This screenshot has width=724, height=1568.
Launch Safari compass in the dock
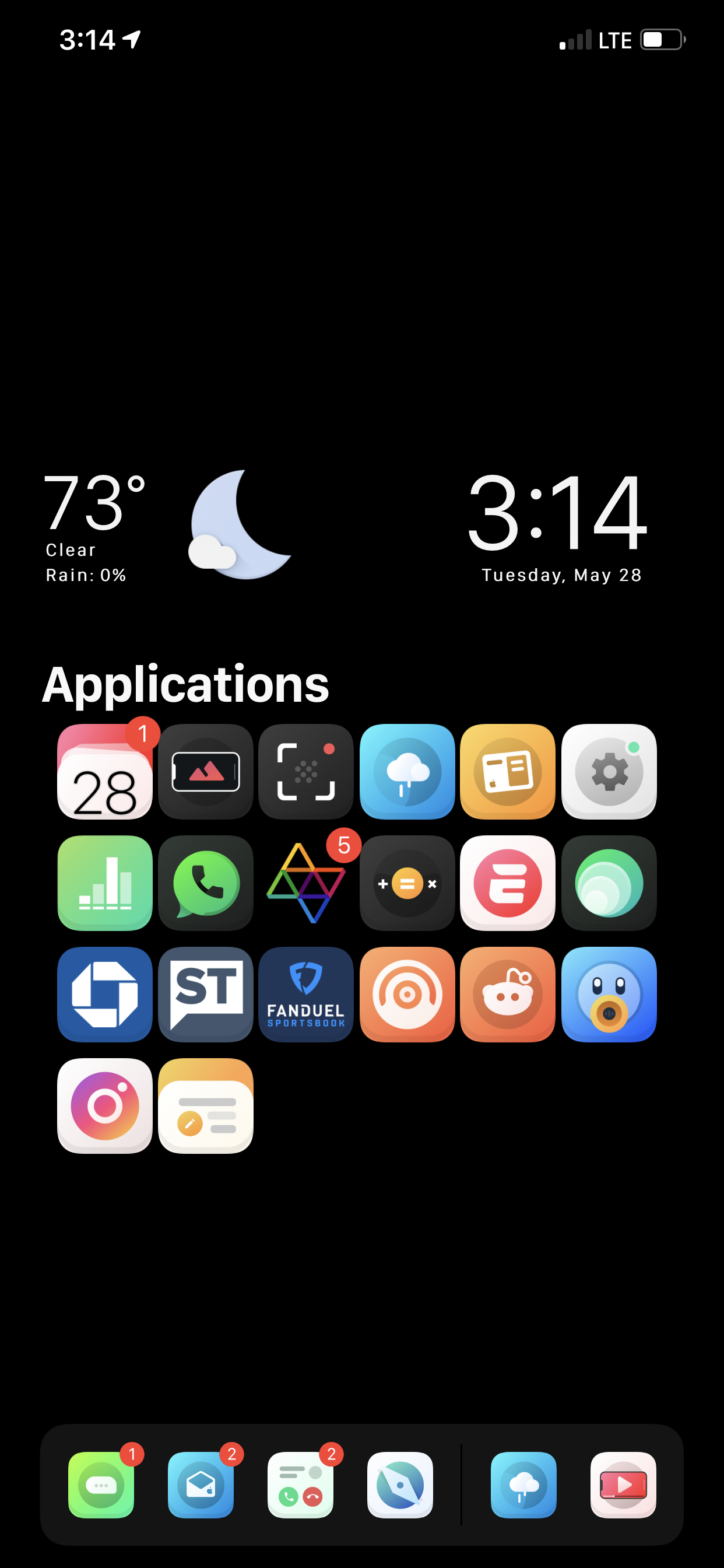[x=400, y=1485]
